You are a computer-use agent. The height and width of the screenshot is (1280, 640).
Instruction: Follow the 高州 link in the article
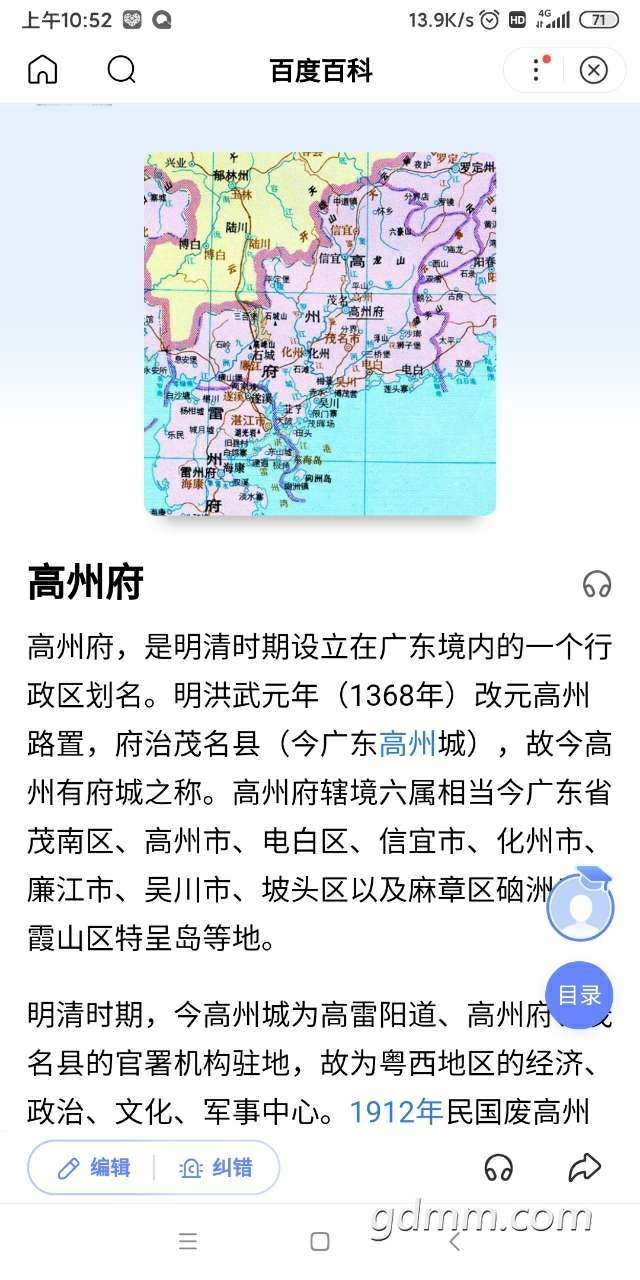coord(407,743)
